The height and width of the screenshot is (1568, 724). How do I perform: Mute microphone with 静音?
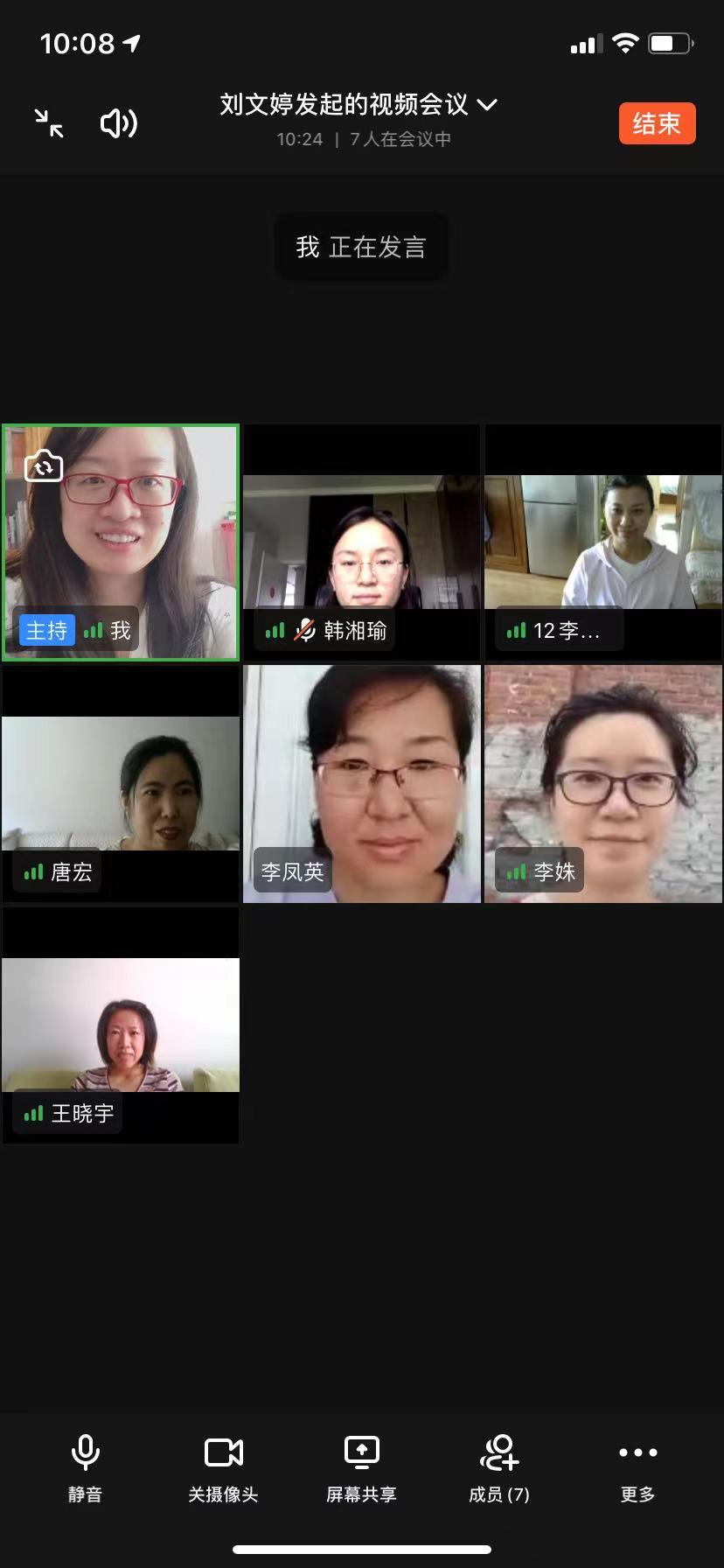[85, 1468]
